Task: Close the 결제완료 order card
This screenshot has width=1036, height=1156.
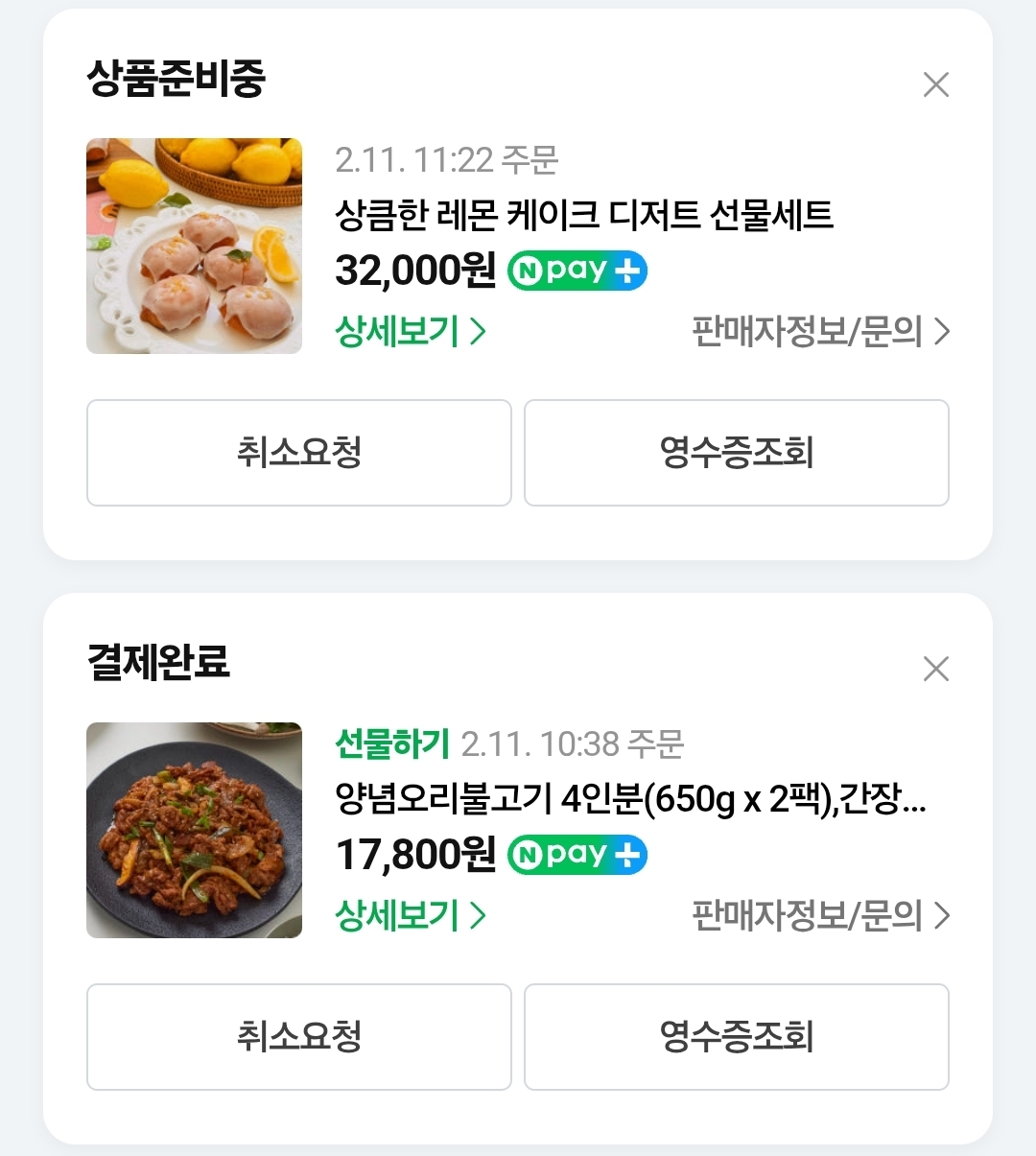Action: click(935, 669)
